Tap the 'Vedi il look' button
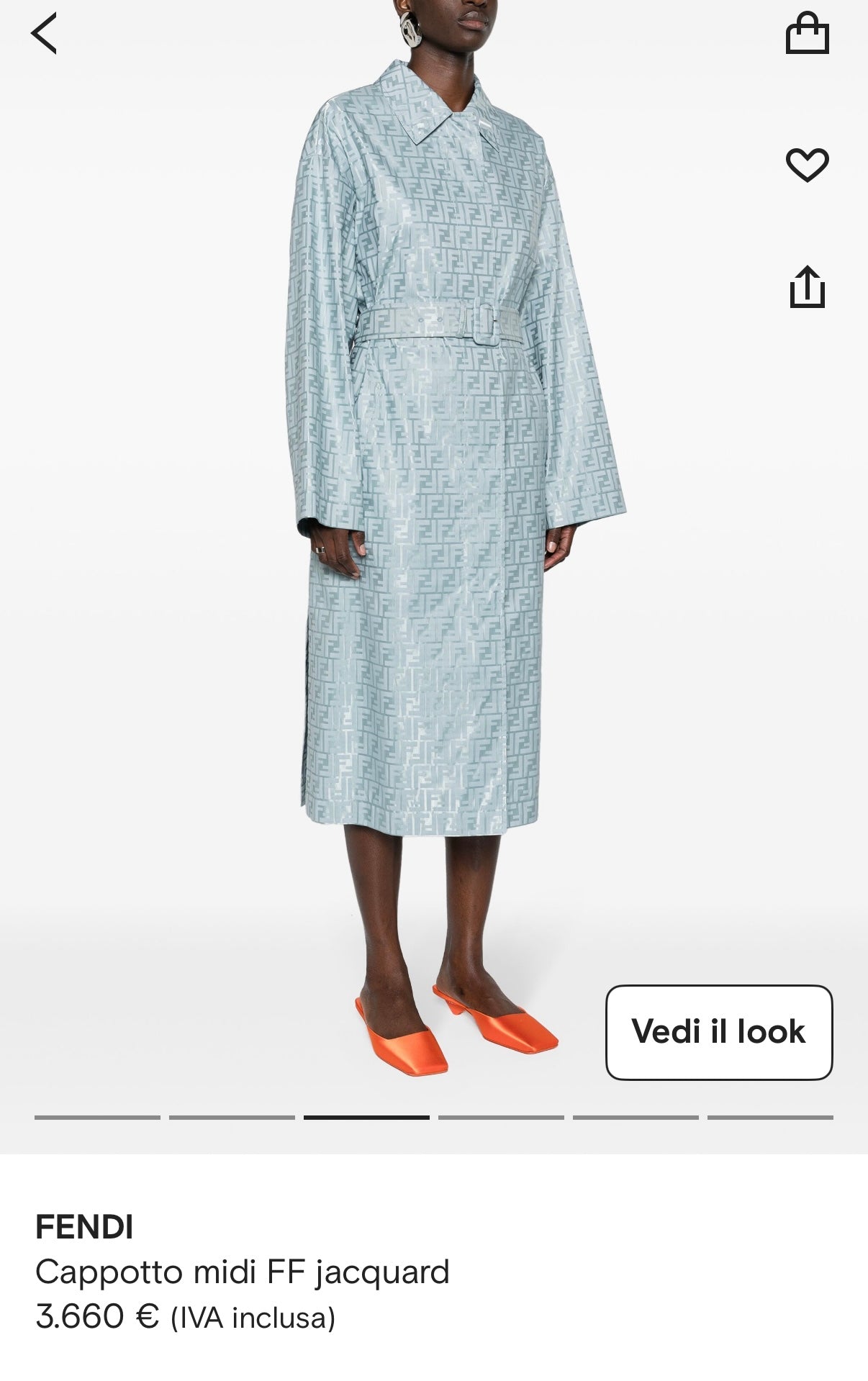The width and height of the screenshot is (868, 1381). click(x=718, y=1032)
